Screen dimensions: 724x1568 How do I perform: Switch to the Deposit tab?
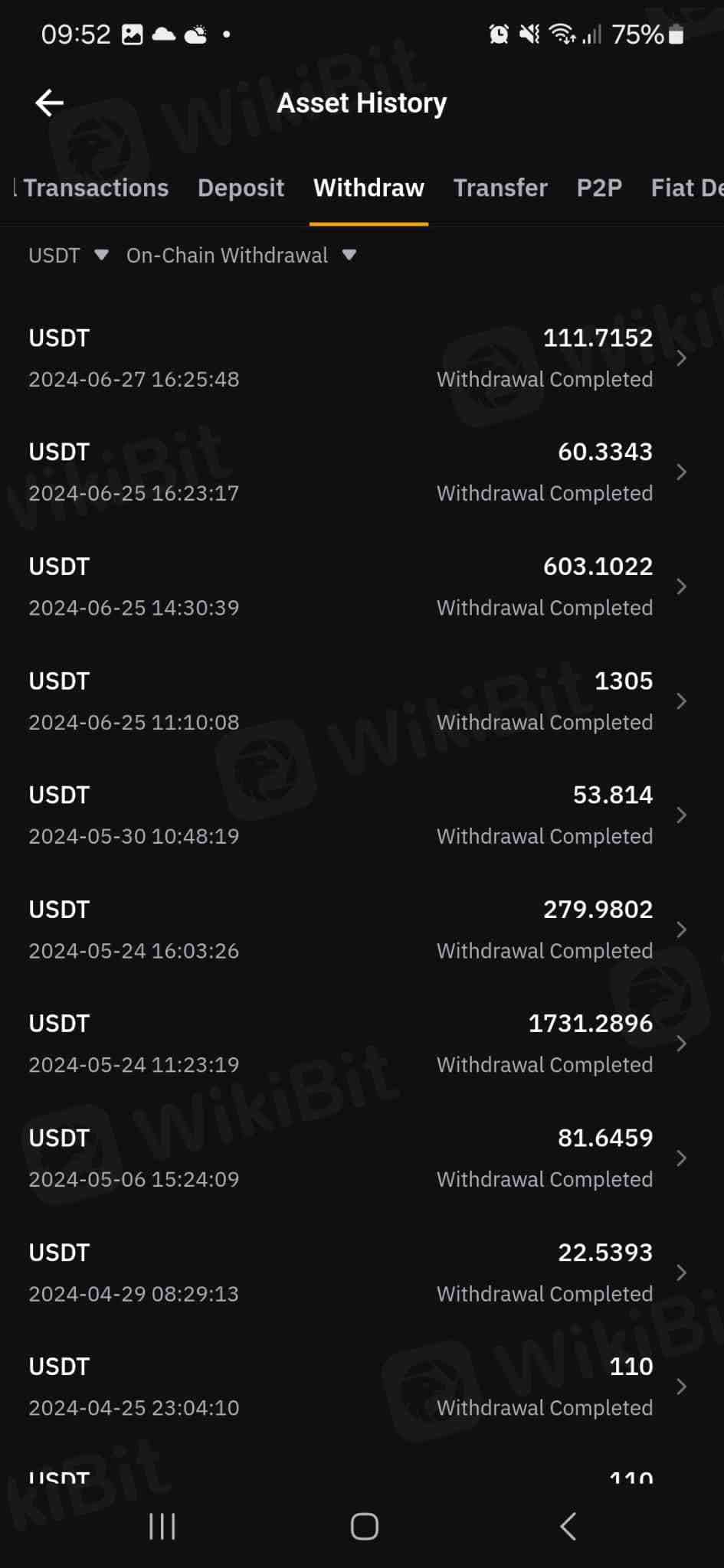(241, 188)
